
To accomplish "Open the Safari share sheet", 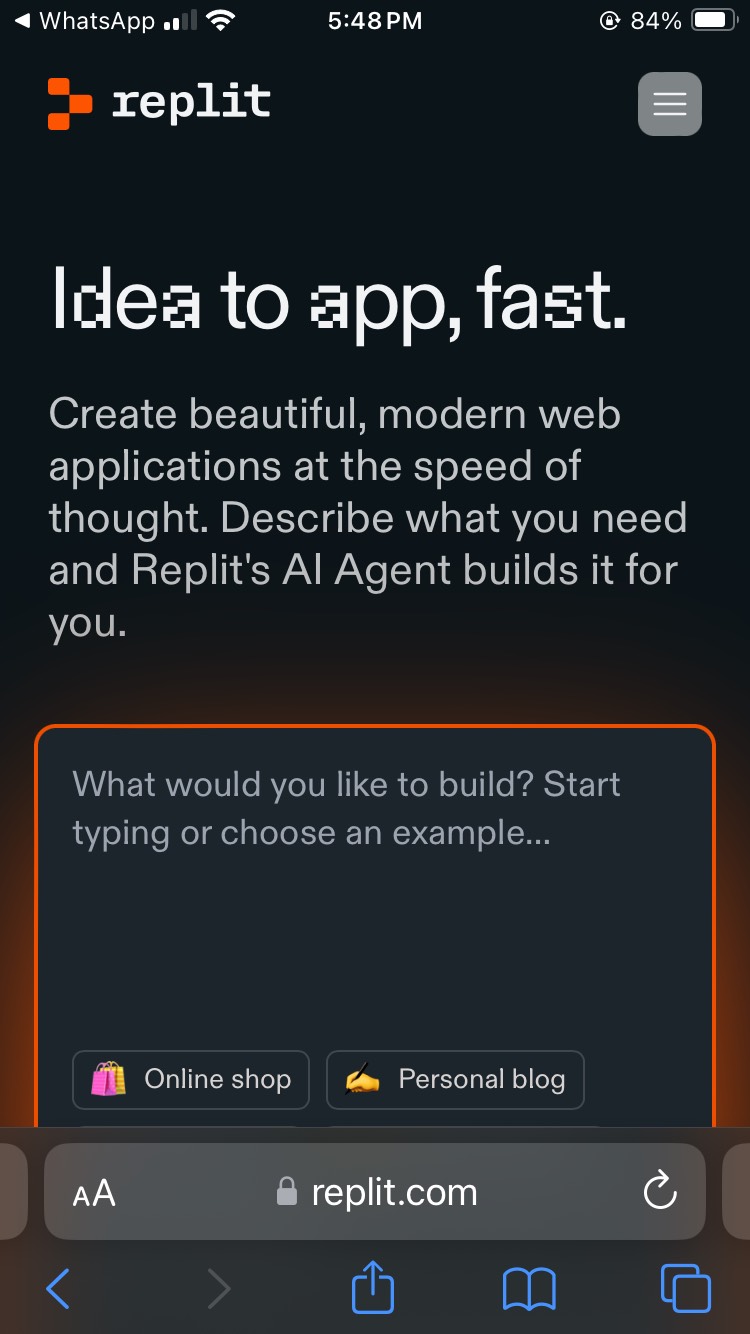I will pyautogui.click(x=373, y=1288).
